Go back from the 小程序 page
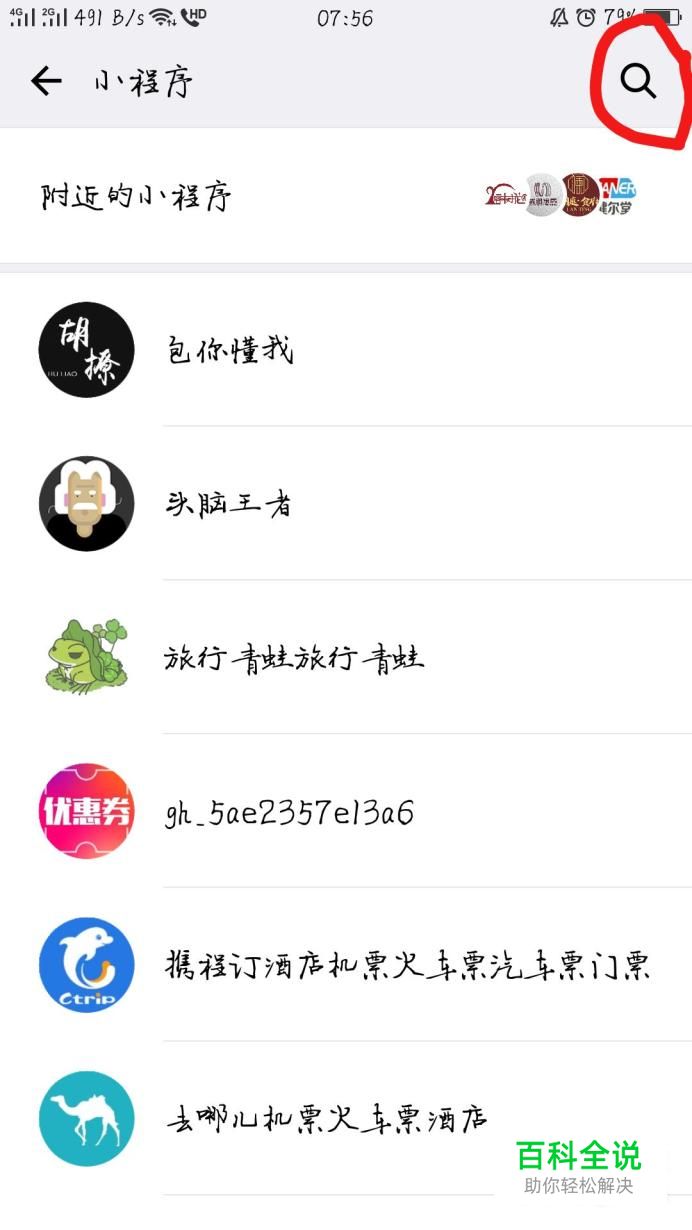Viewport: 692px width, 1230px height. point(46,81)
